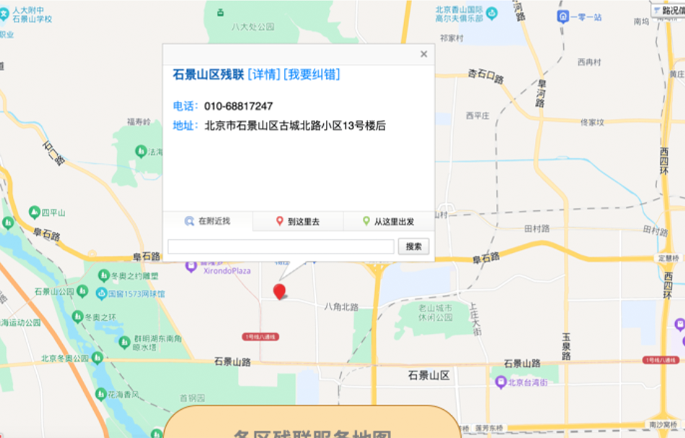Select the 到这里去 tab
The height and width of the screenshot is (438, 685).
tap(298, 221)
